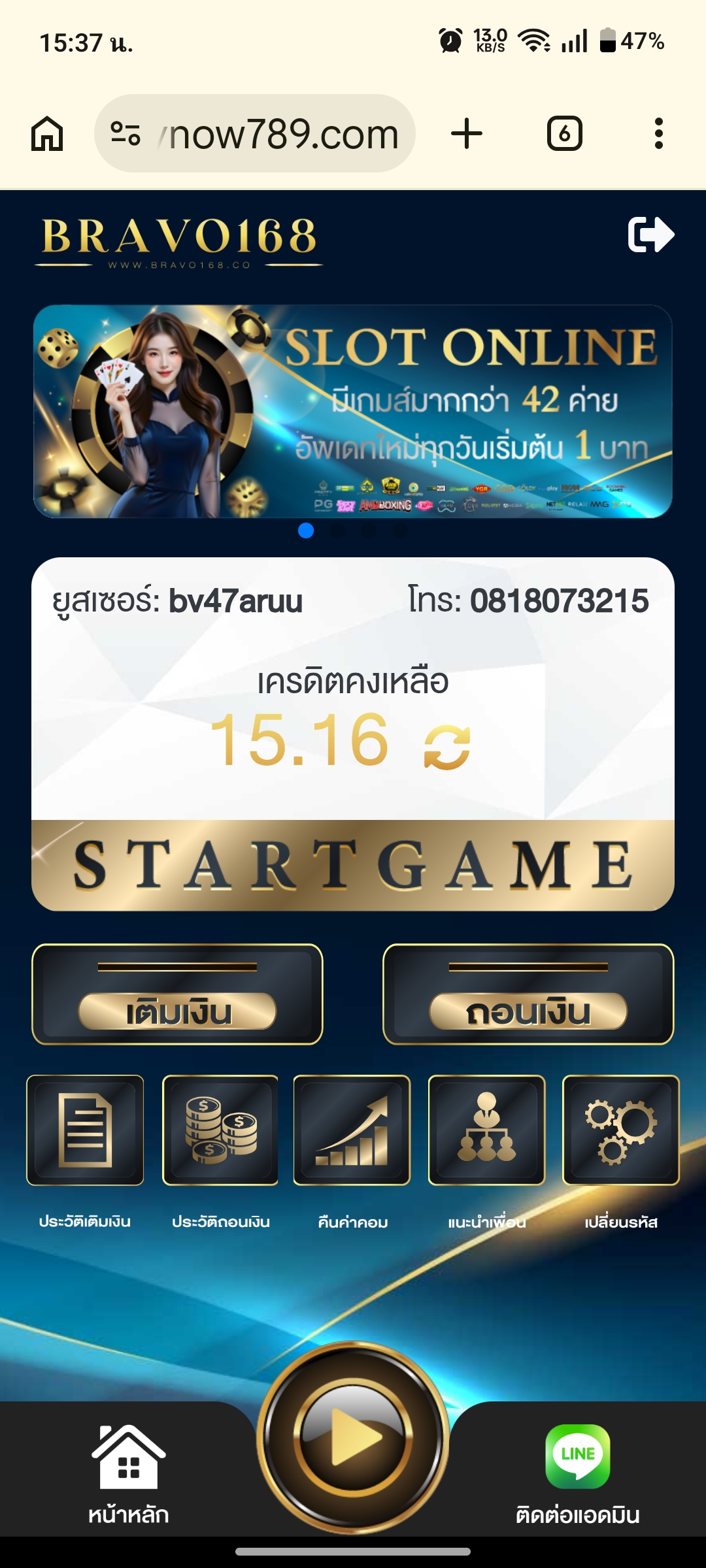Viewport: 706px width, 1568px height.
Task: Open a new browser tab
Action: tap(467, 134)
